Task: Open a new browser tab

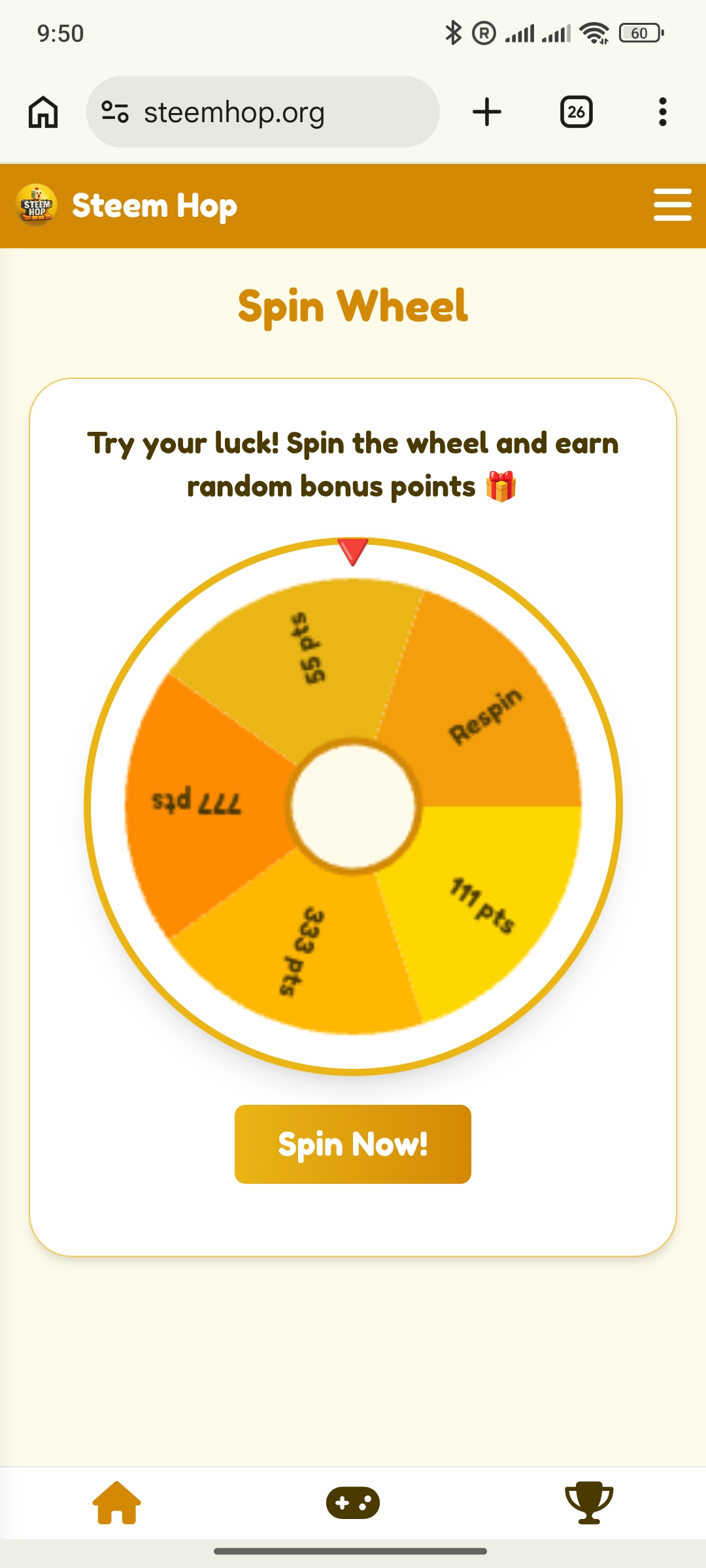Action: click(x=487, y=112)
